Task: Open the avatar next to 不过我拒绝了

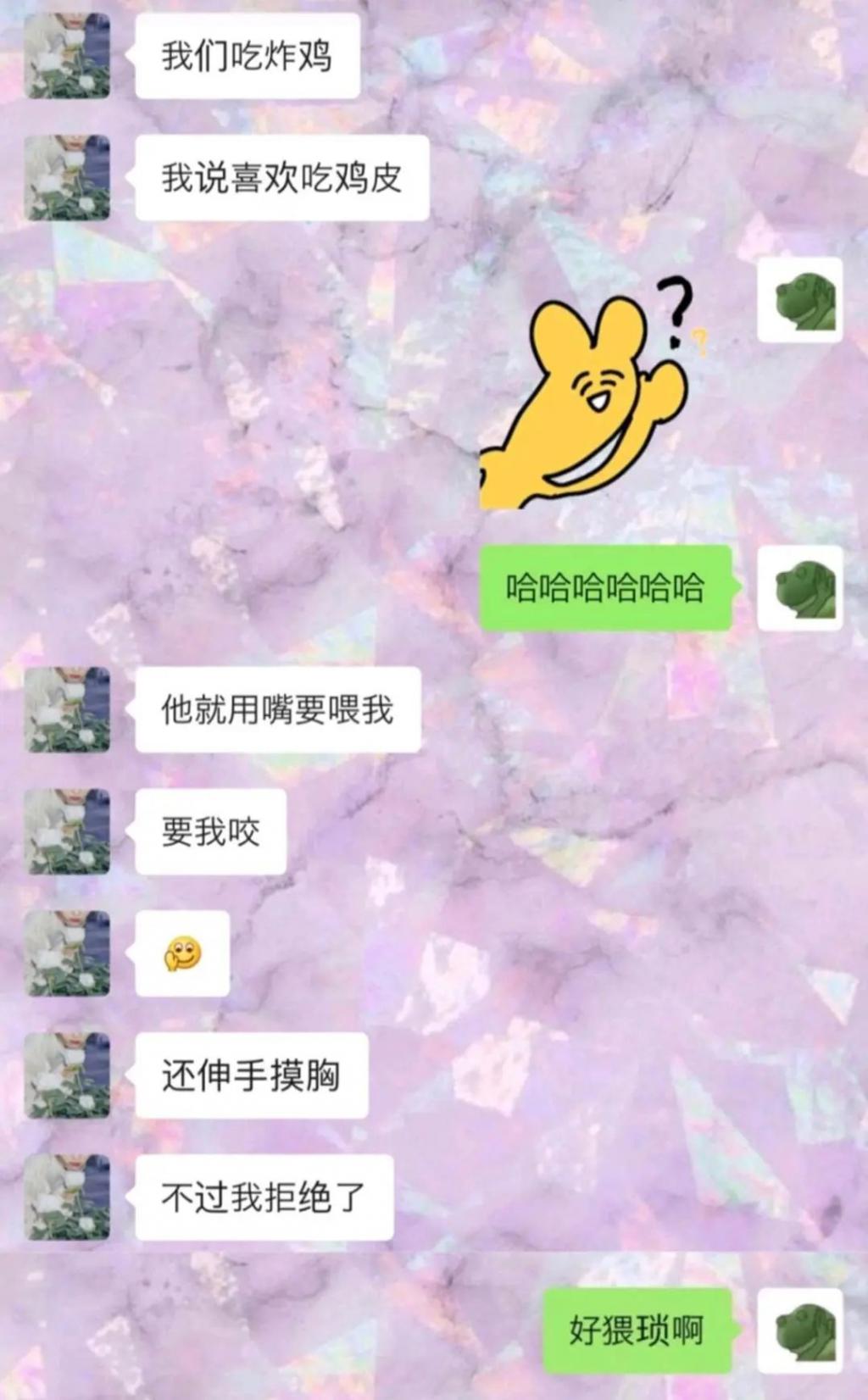Action: pos(67,1197)
